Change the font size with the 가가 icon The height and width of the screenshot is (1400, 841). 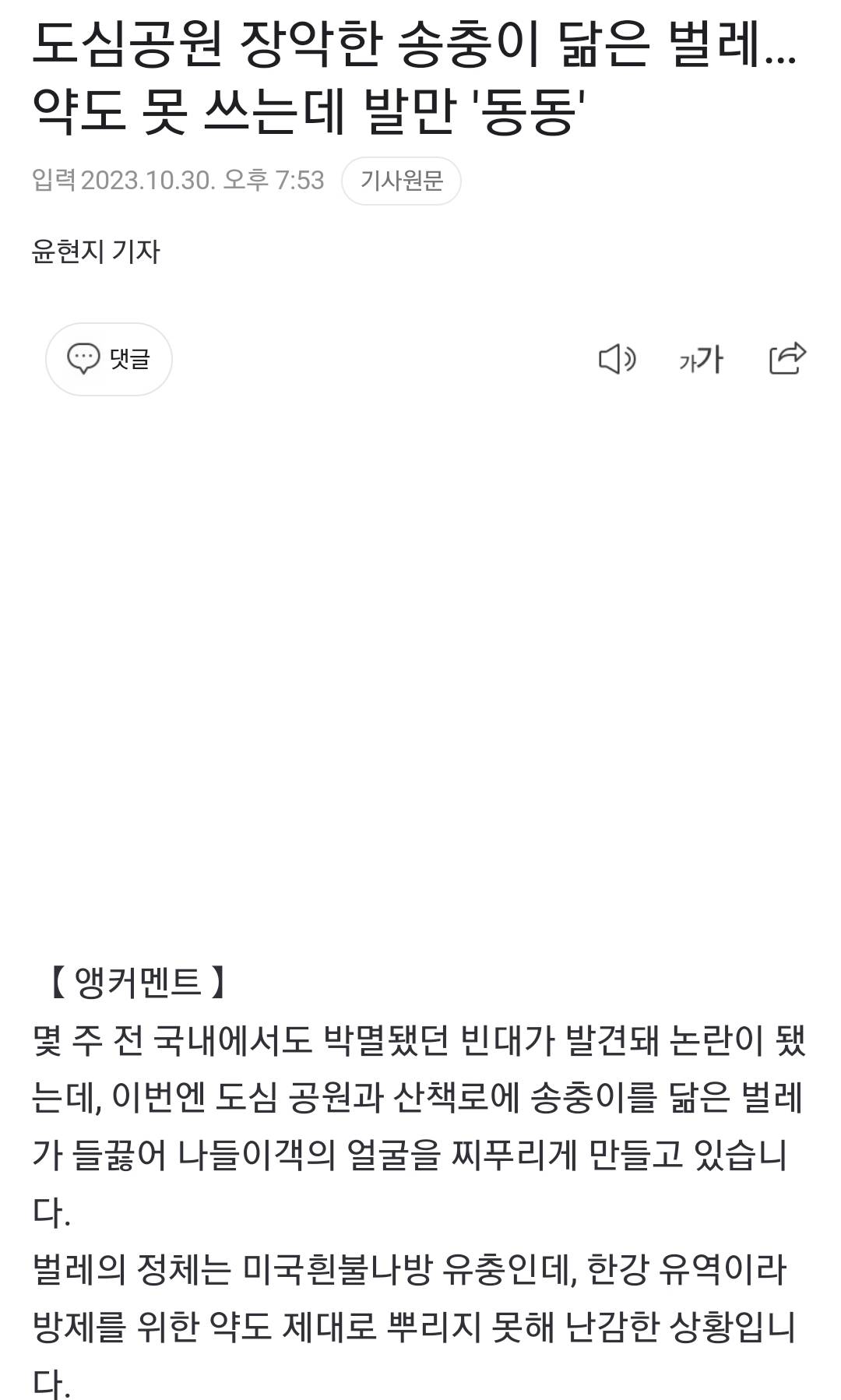701,360
